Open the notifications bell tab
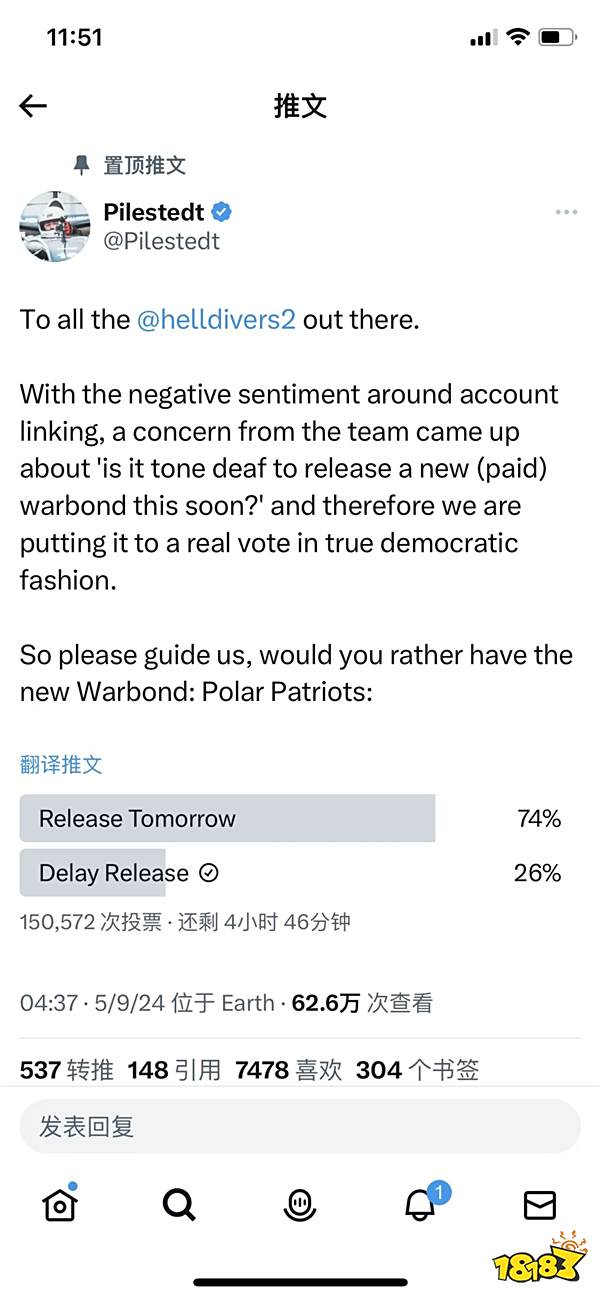 coord(421,1205)
